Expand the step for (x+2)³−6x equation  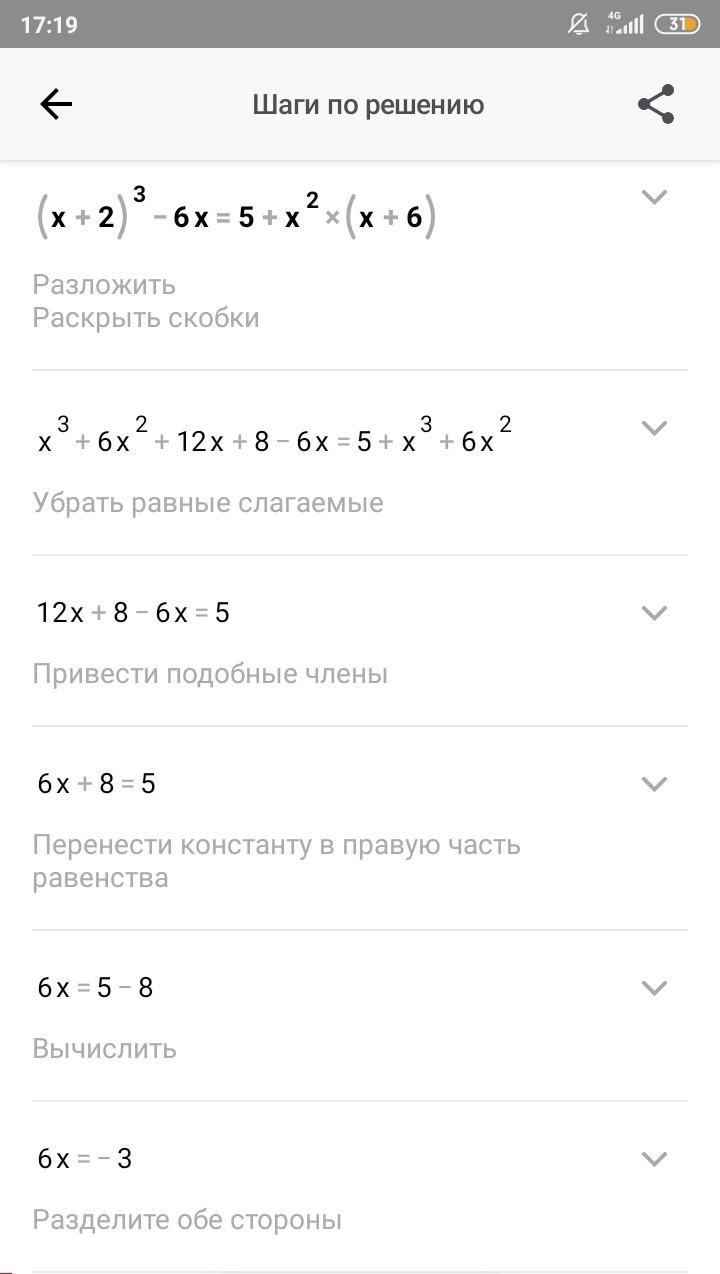(654, 197)
